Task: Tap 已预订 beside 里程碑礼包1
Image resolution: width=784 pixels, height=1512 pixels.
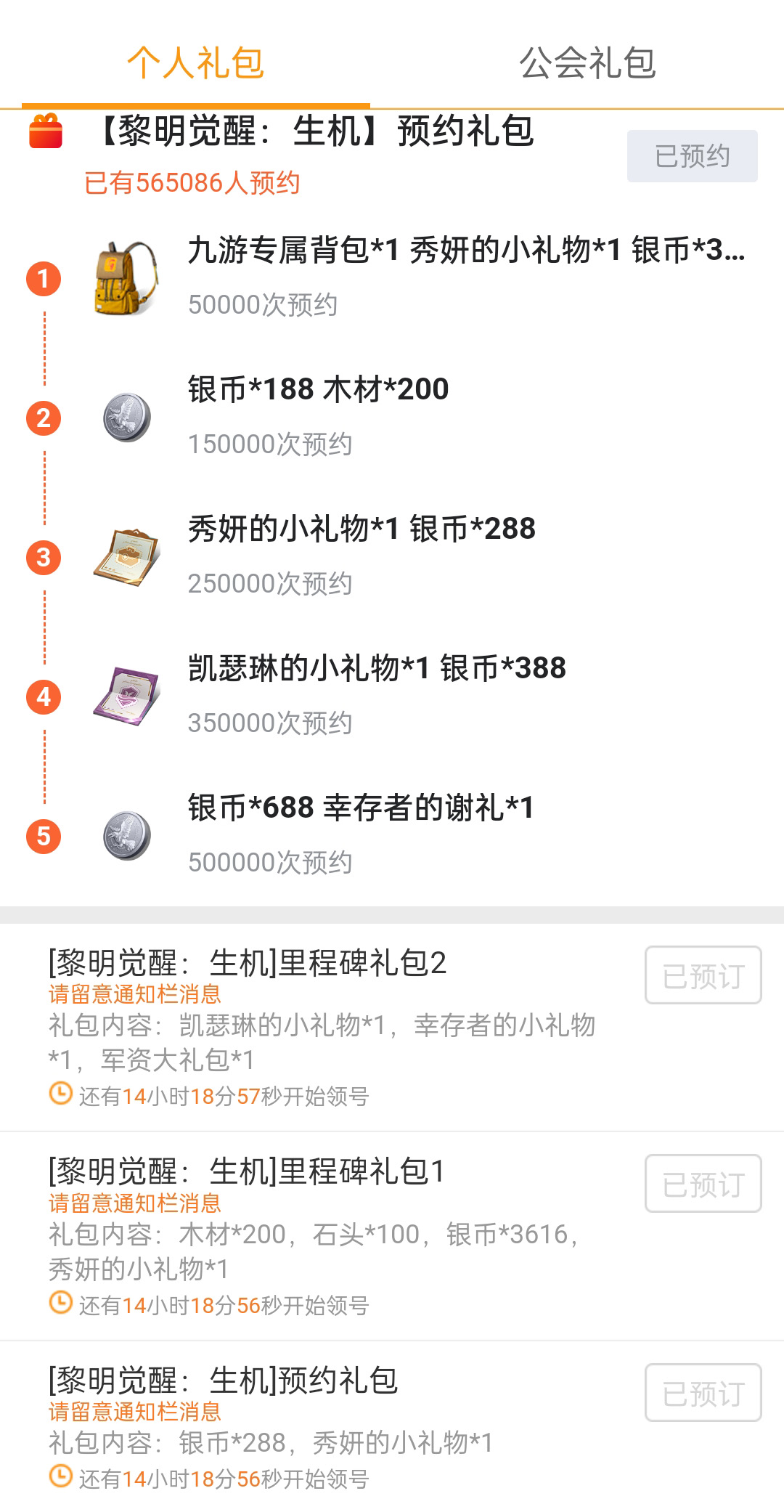Action: coord(703,1184)
